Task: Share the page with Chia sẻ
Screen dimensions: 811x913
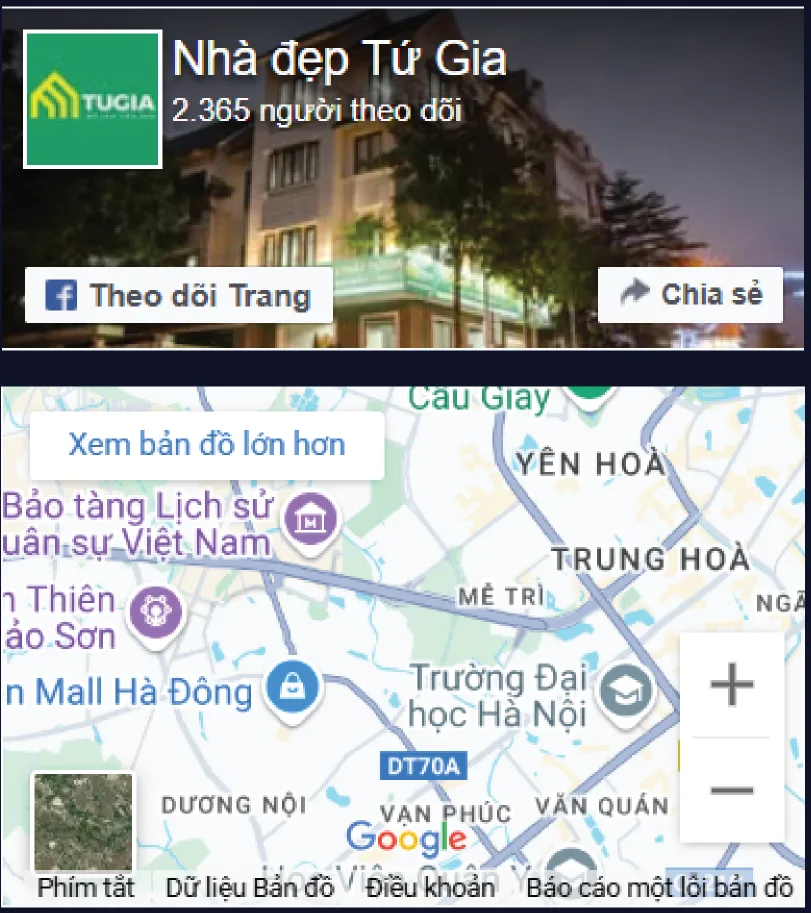Action: [690, 294]
